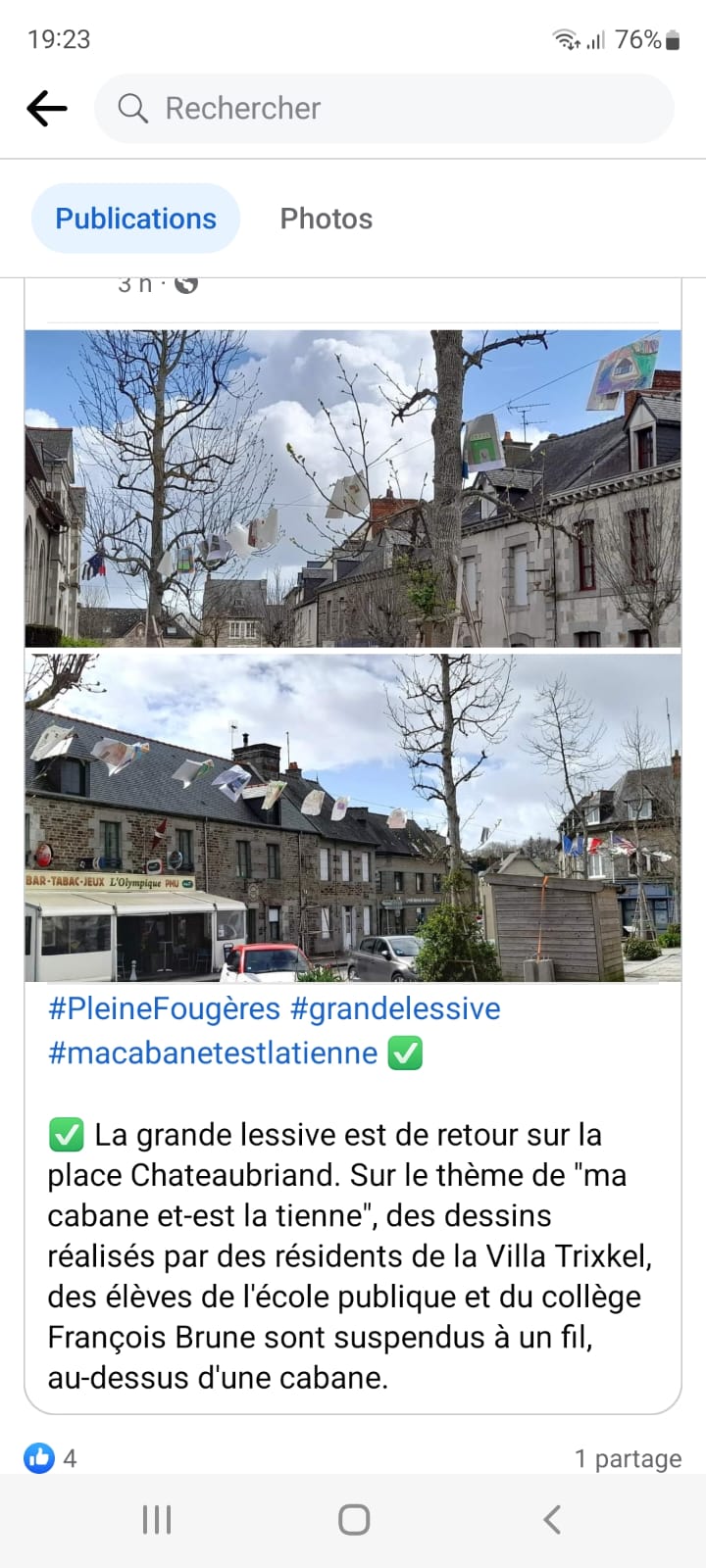
Task: Open the system recent apps button
Action: (x=157, y=1520)
